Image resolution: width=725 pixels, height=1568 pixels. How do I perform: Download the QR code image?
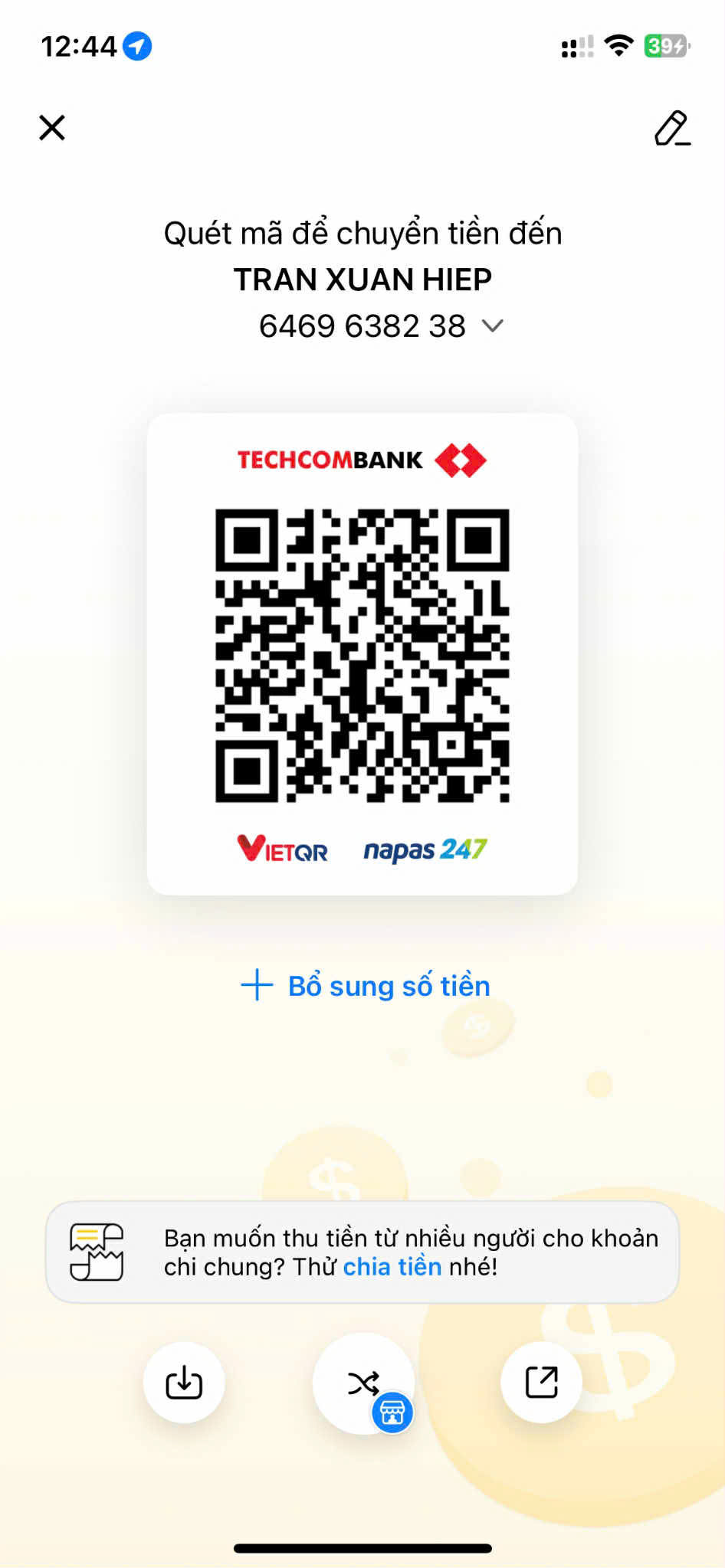click(184, 1383)
